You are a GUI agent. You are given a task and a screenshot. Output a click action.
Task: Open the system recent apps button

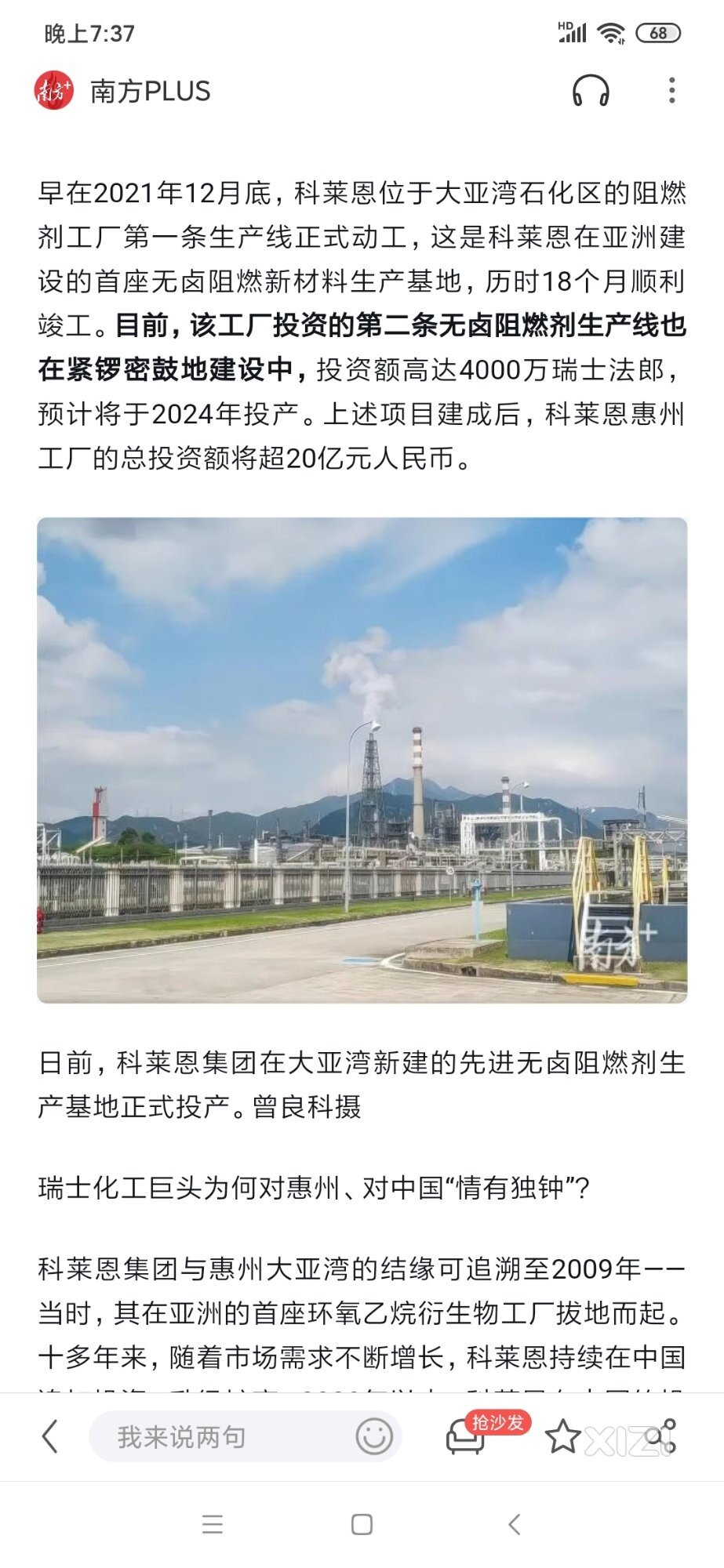212,1524
